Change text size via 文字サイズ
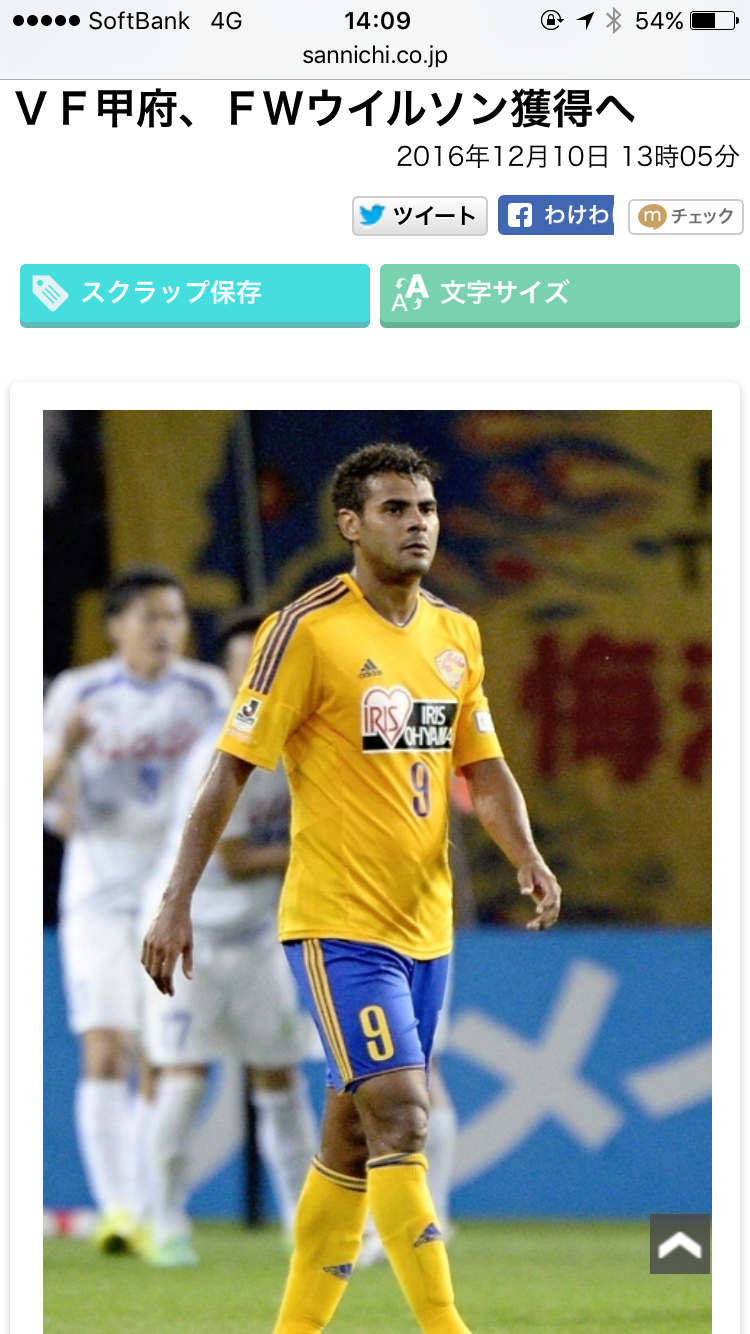 [560, 295]
